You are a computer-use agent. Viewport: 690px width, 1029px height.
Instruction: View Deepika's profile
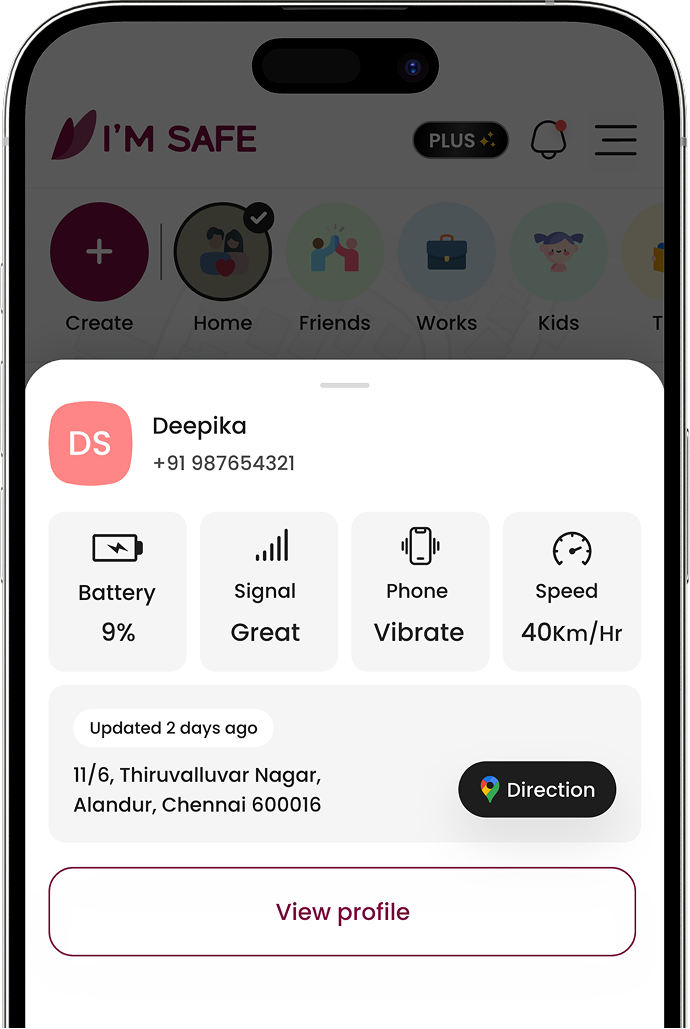tap(342, 912)
